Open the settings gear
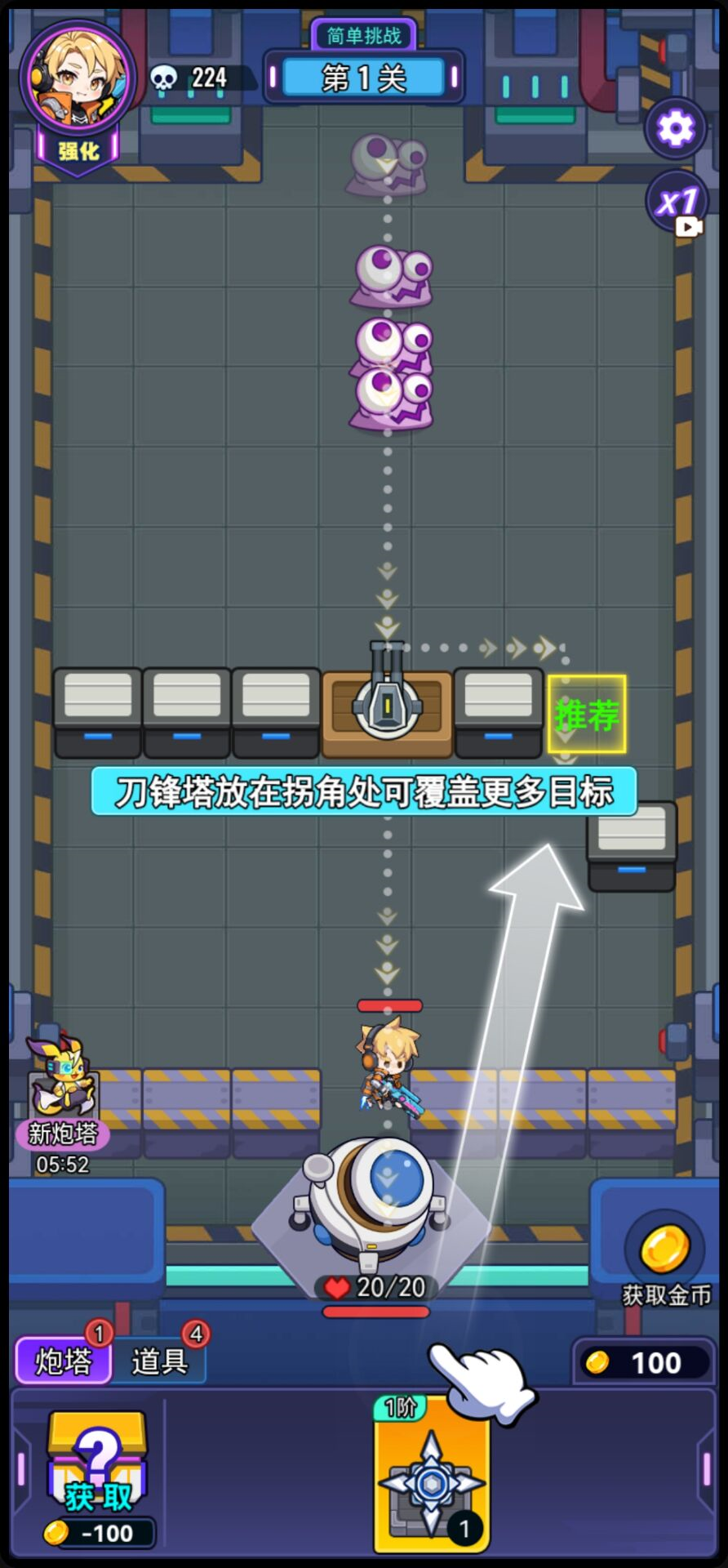728x1568 pixels. tap(675, 128)
